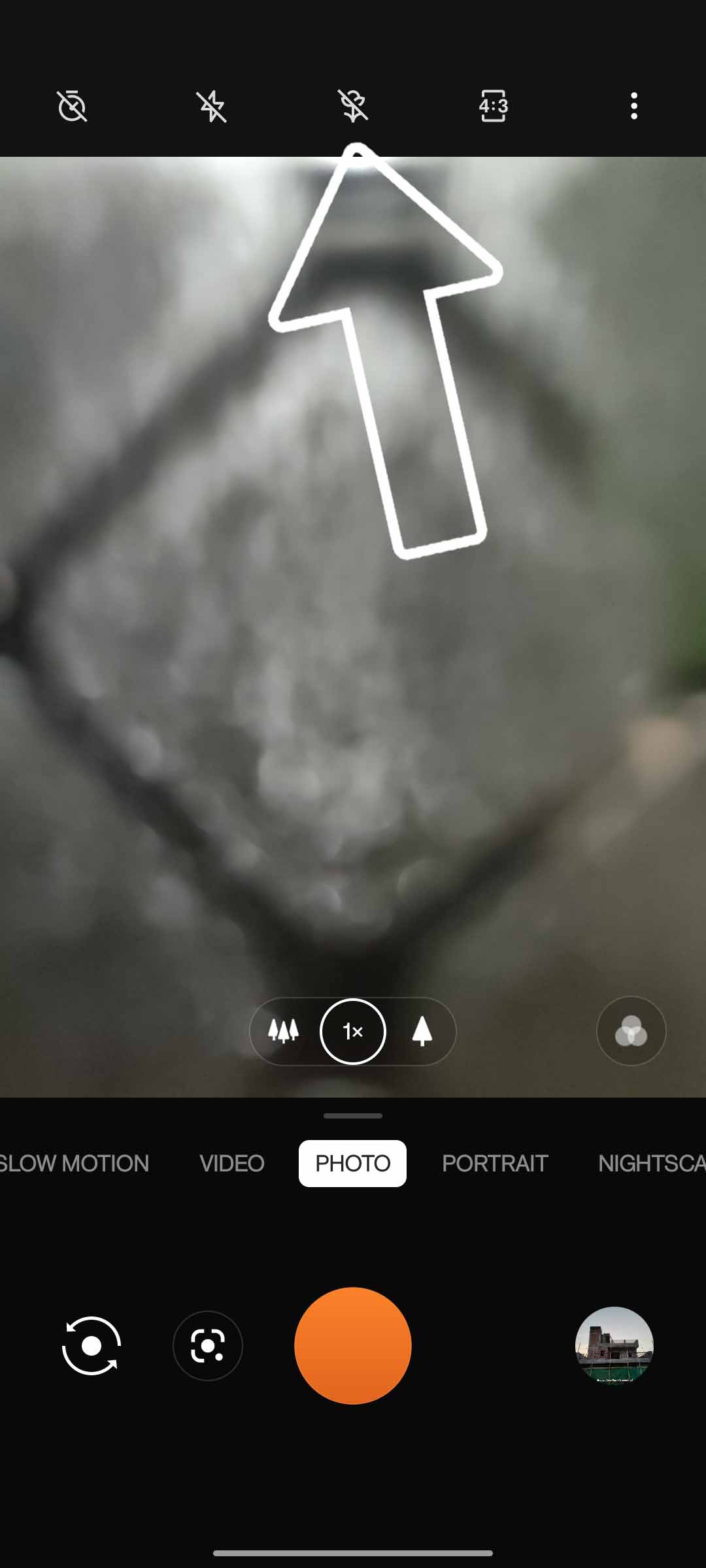The image size is (706, 1568).
Task: Select the 1x zoom level
Action: tap(353, 1032)
